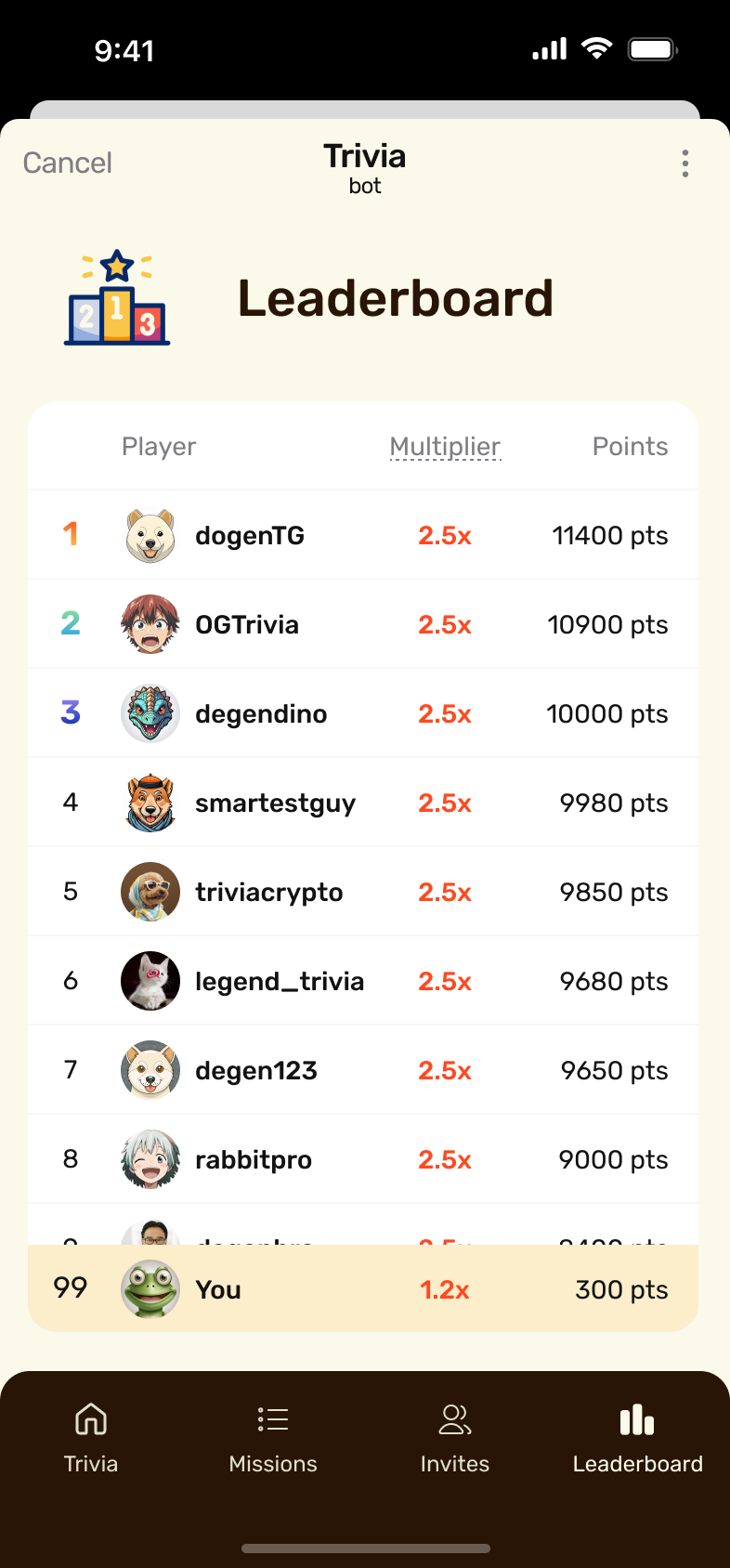Image resolution: width=730 pixels, height=1568 pixels.
Task: Open the three-dot options menu
Action: pyautogui.click(x=684, y=163)
